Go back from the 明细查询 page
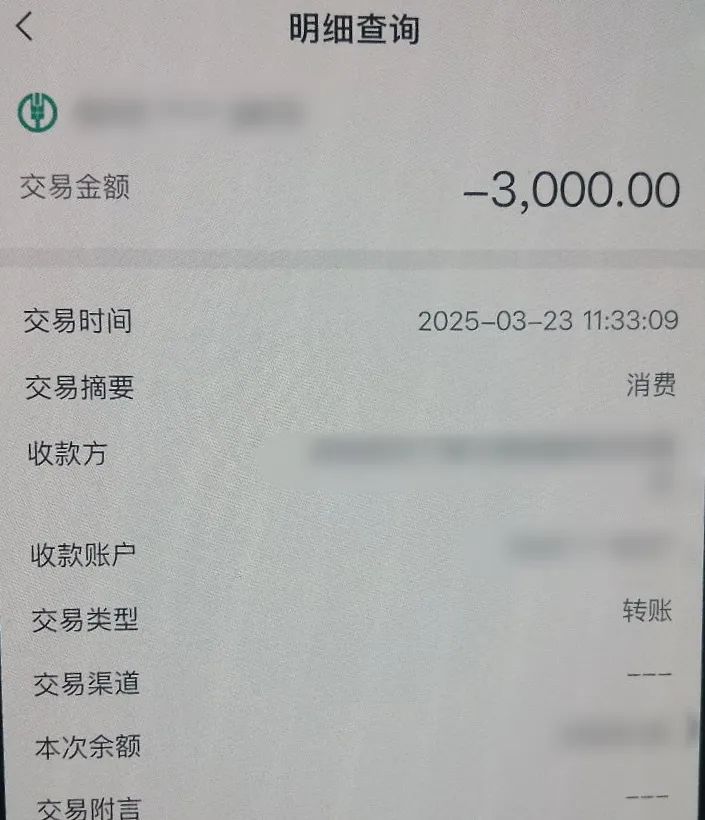 (x=25, y=27)
